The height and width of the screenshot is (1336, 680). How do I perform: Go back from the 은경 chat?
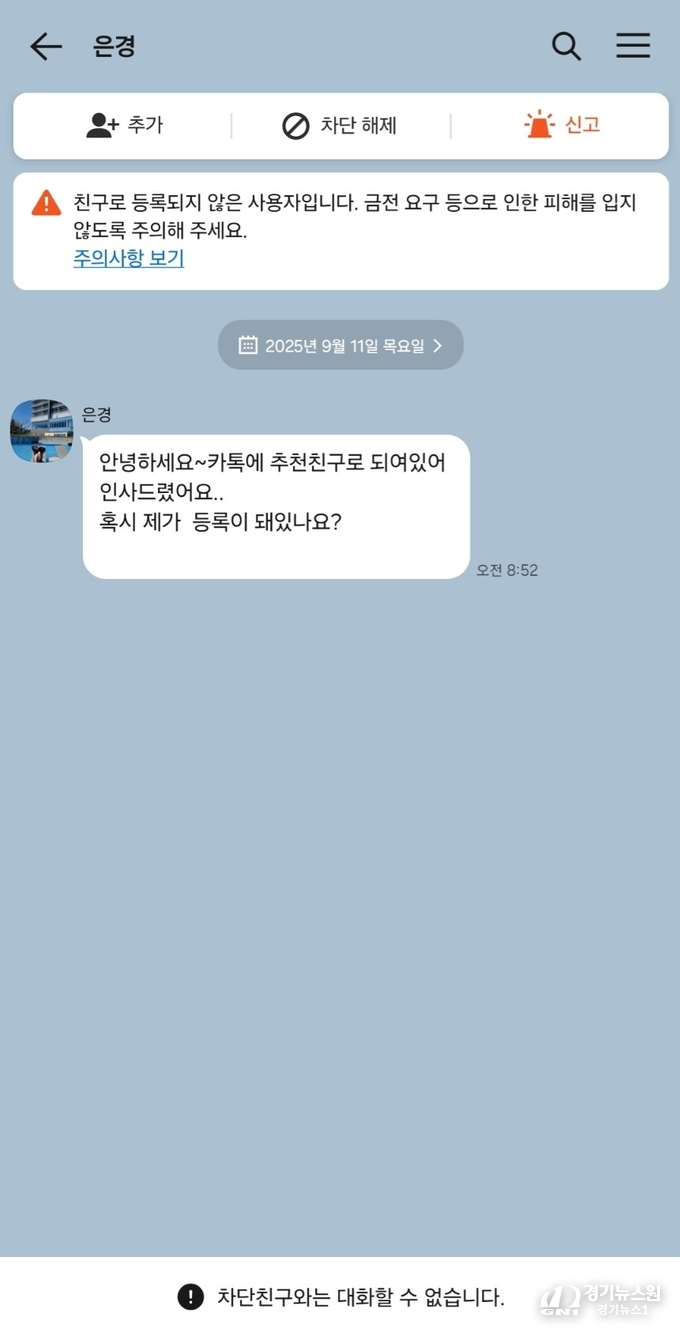pos(46,46)
